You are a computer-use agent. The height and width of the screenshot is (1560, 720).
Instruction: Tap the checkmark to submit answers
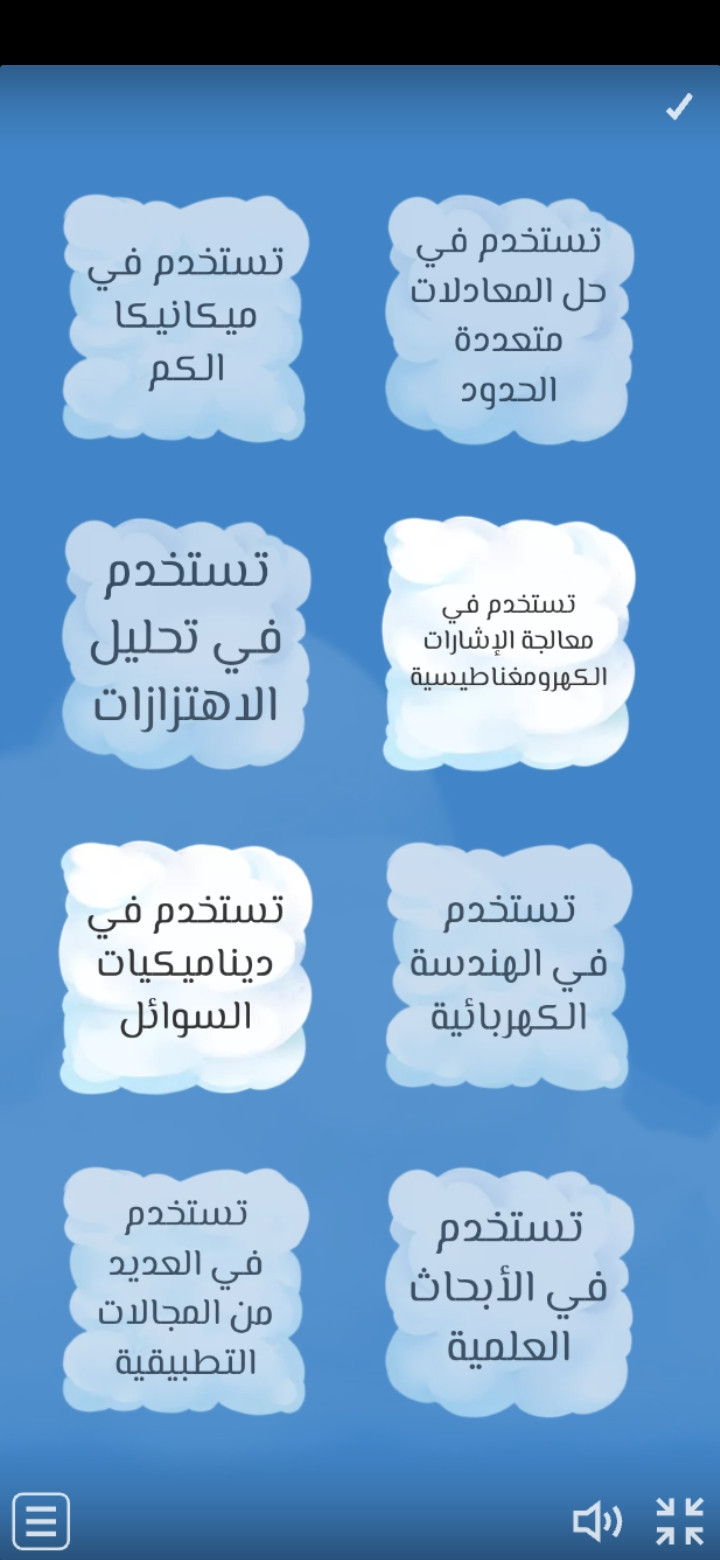(679, 107)
